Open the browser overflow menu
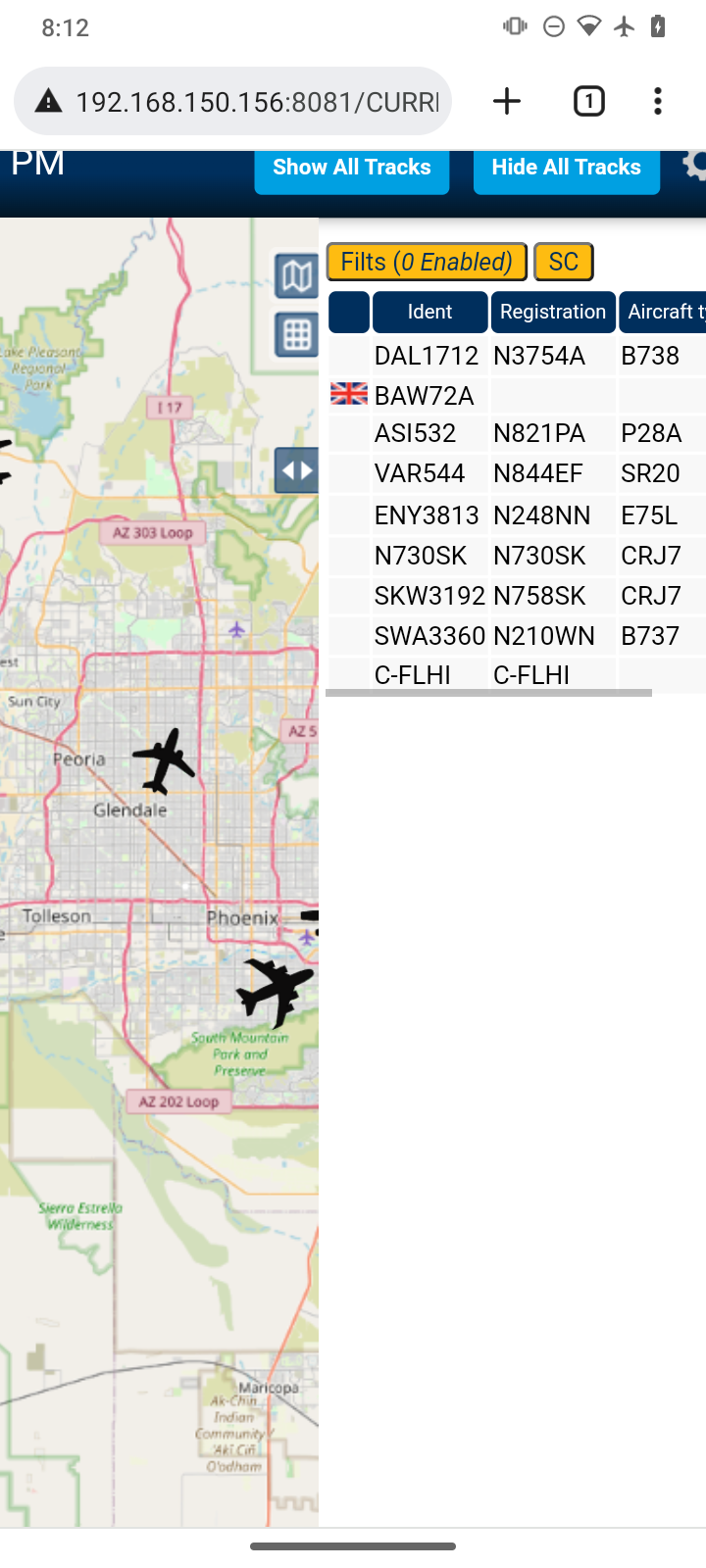The image size is (706, 1568). point(658,101)
